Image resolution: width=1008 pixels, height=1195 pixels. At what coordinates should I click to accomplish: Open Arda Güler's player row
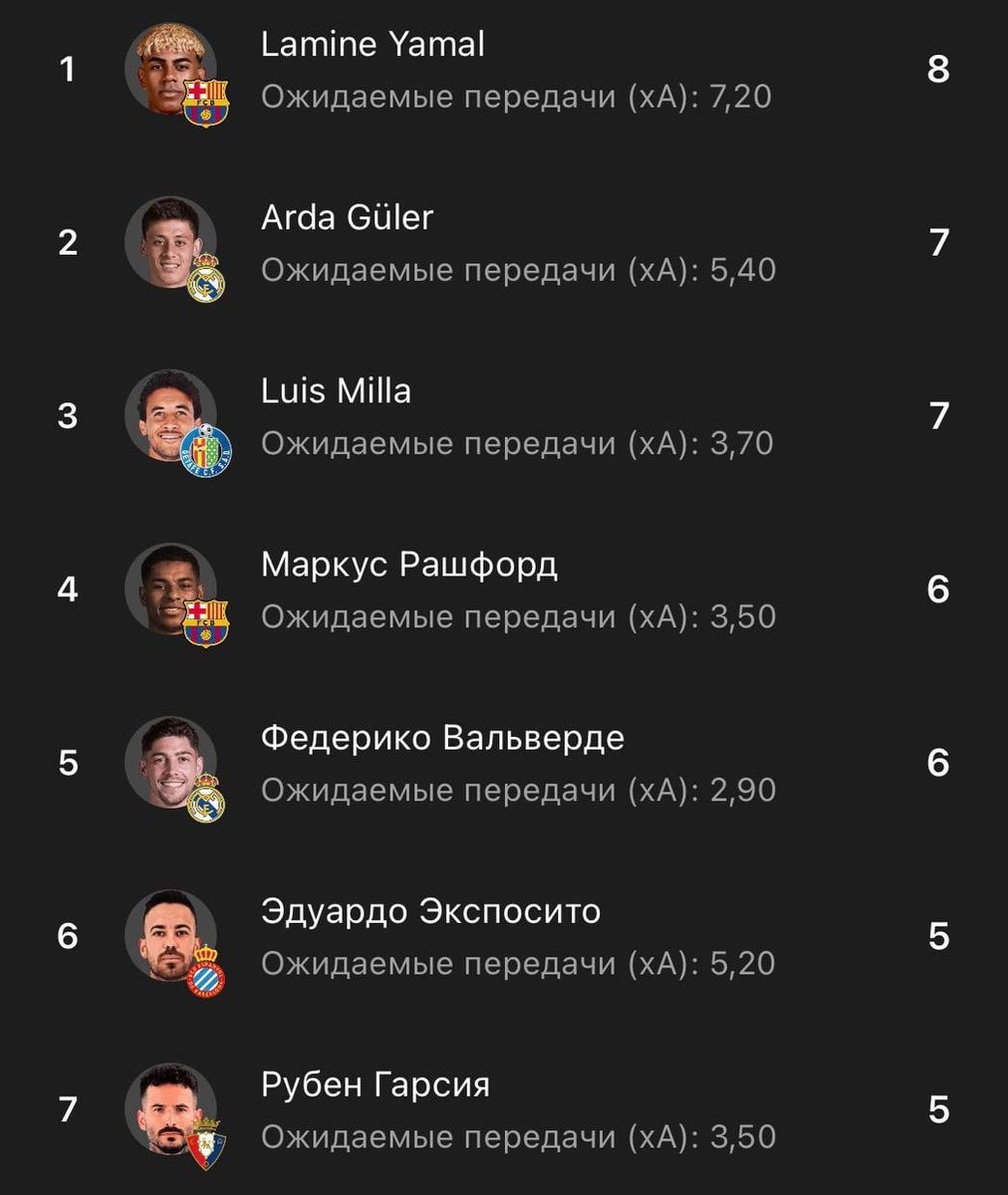pos(347,218)
